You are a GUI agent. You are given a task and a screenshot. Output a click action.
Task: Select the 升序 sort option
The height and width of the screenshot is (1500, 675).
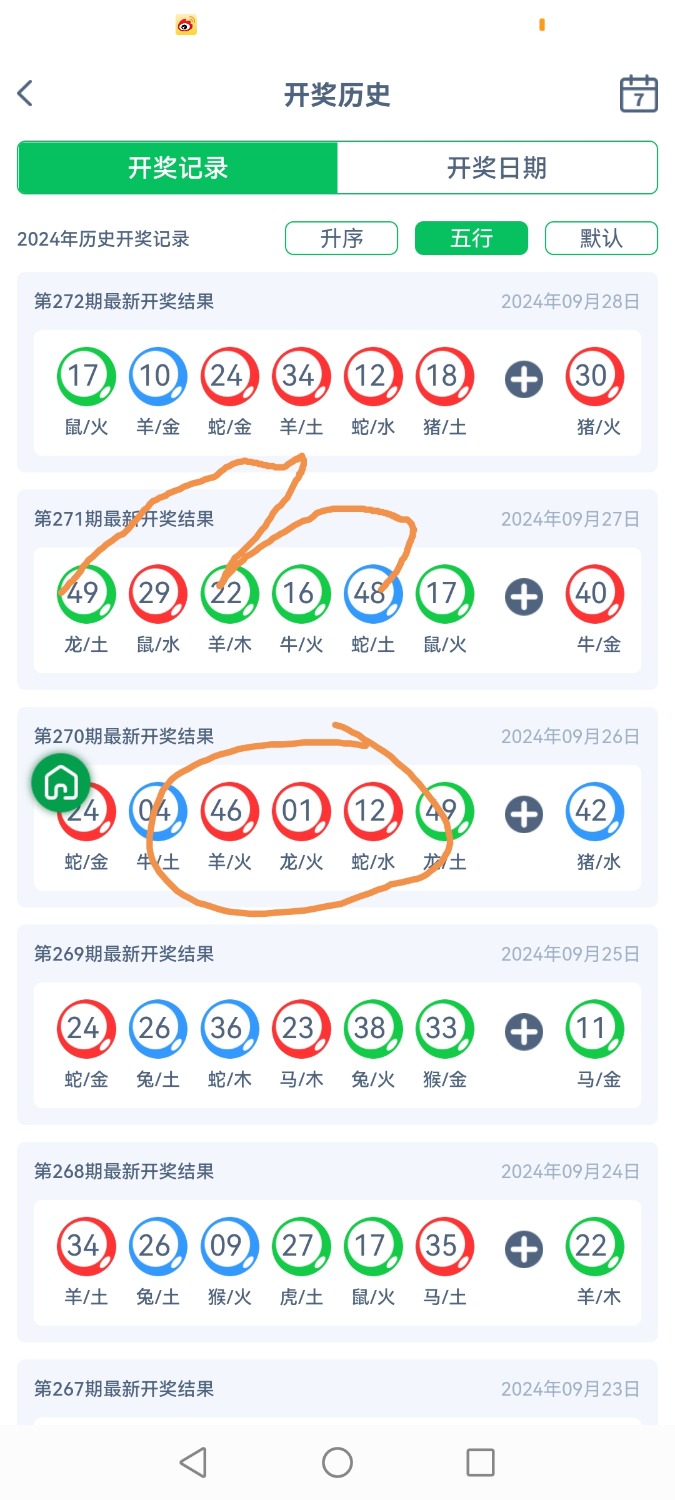[342, 238]
